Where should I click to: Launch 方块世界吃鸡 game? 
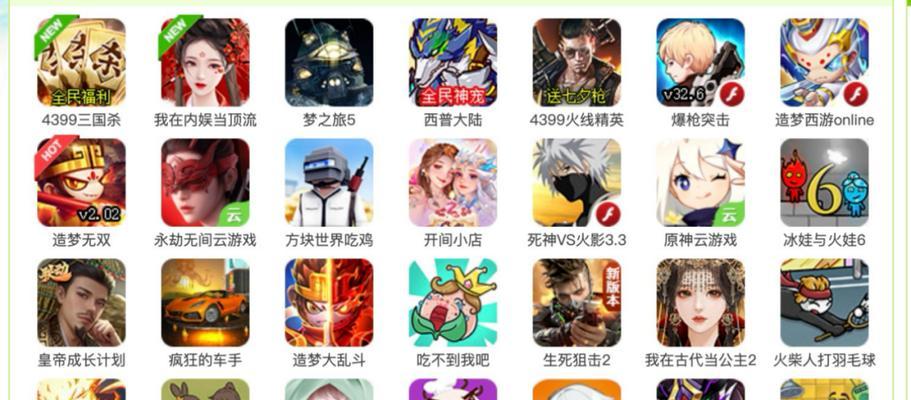click(329, 182)
